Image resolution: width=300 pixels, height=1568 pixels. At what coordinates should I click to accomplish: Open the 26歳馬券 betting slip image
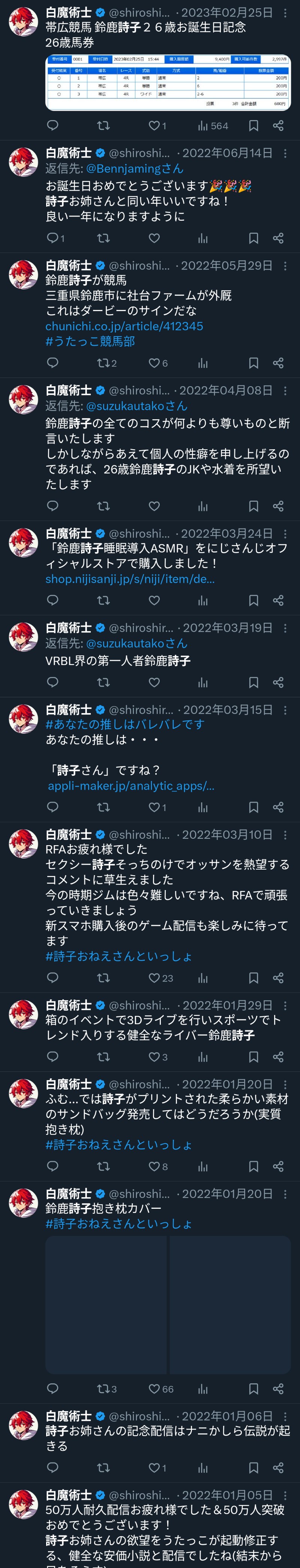tap(167, 82)
